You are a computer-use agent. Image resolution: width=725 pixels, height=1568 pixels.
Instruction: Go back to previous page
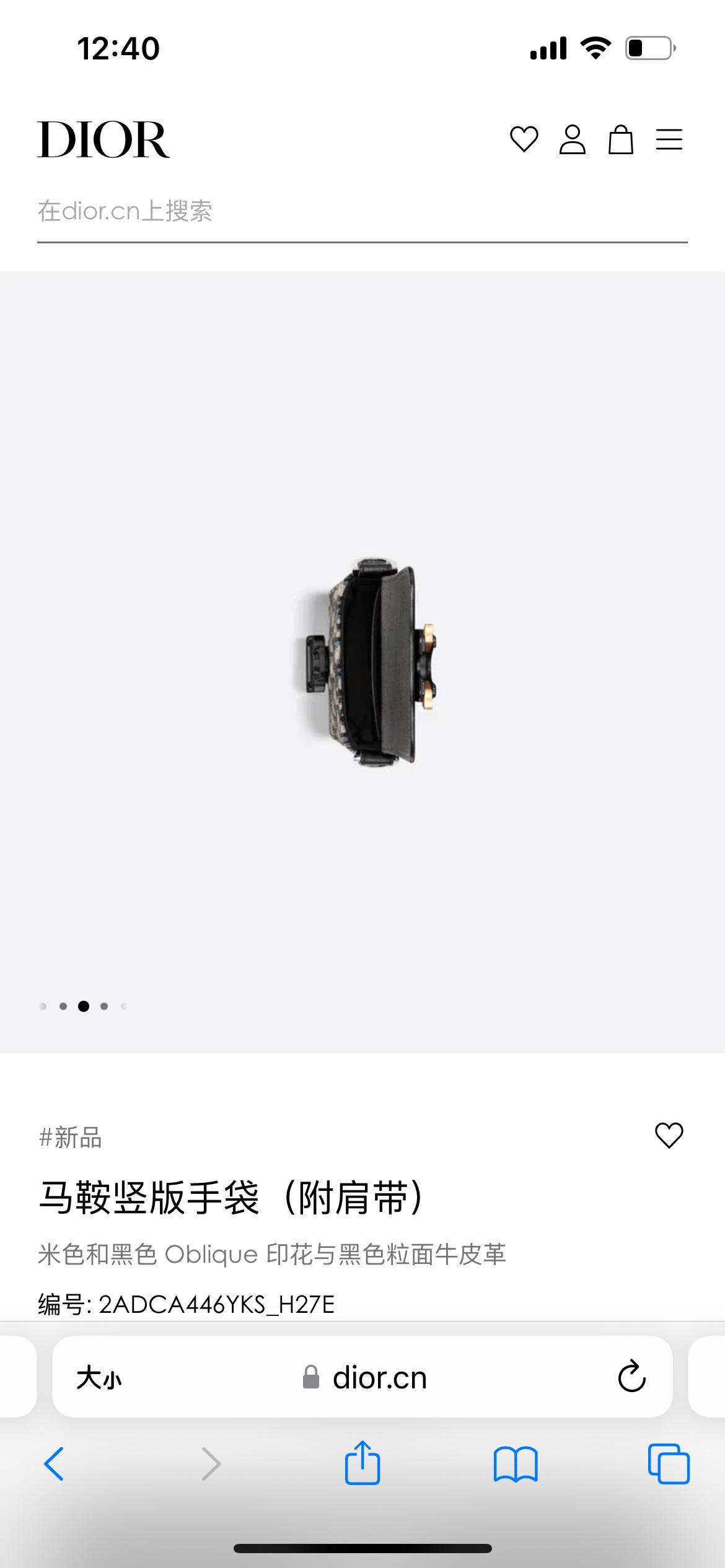click(x=54, y=1464)
